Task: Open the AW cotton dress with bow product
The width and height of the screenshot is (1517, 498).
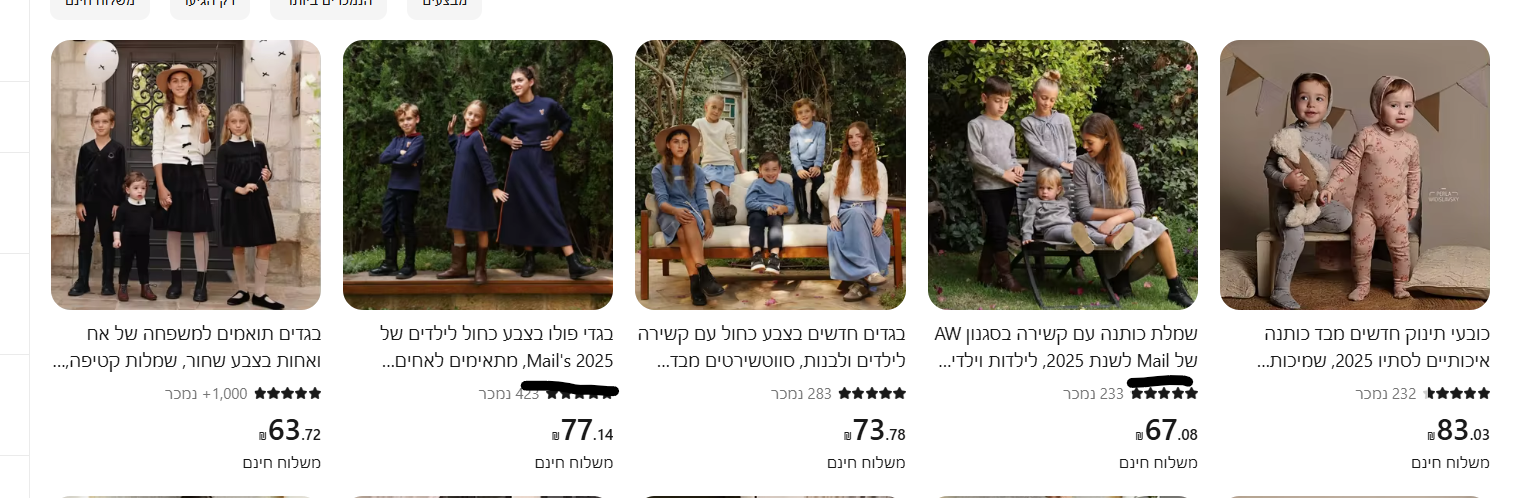Action: pos(1062,175)
